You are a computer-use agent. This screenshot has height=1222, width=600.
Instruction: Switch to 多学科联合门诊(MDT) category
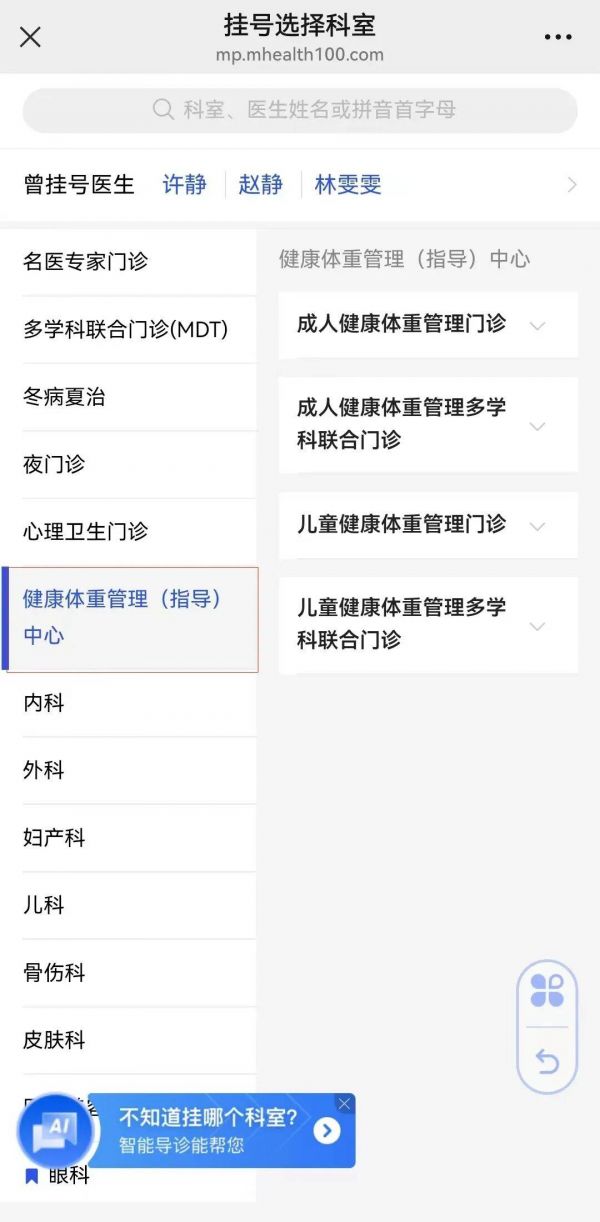[x=125, y=329]
